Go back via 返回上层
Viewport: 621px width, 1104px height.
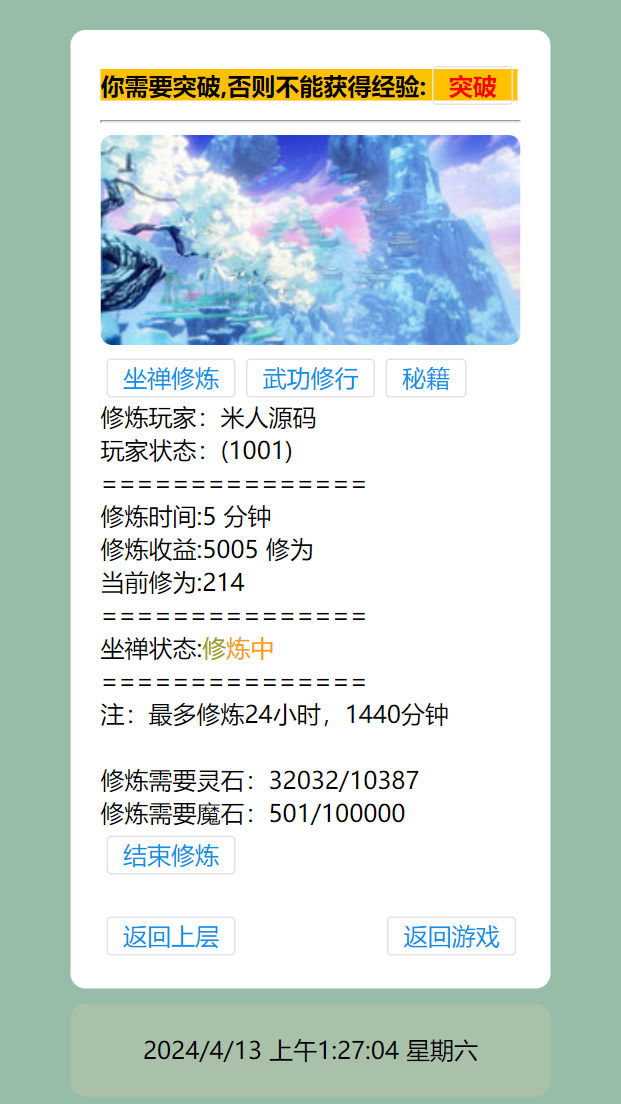[171, 936]
